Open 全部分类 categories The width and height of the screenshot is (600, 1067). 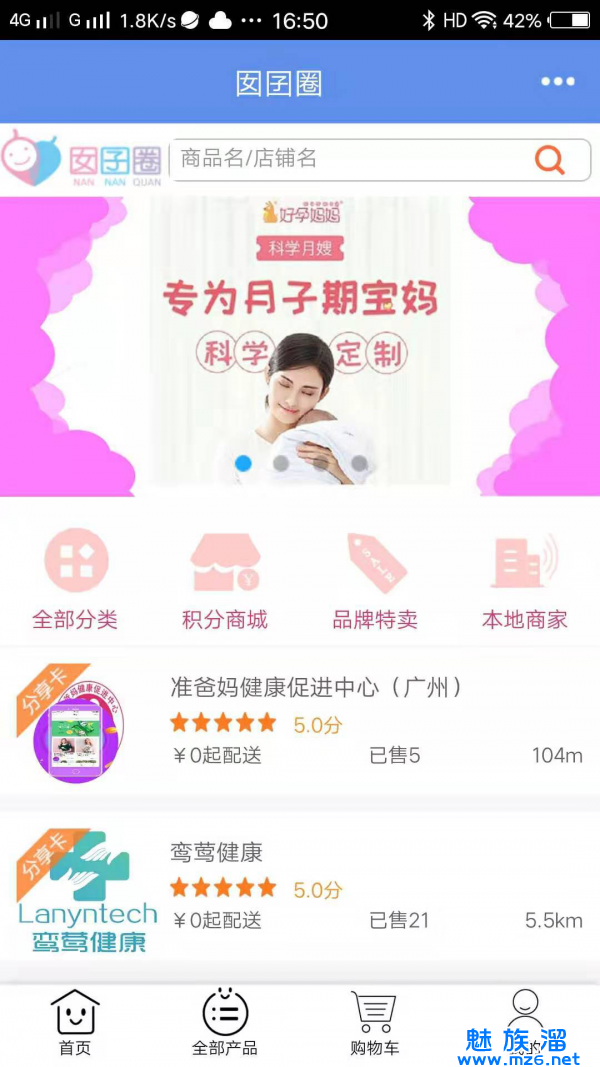(75, 580)
